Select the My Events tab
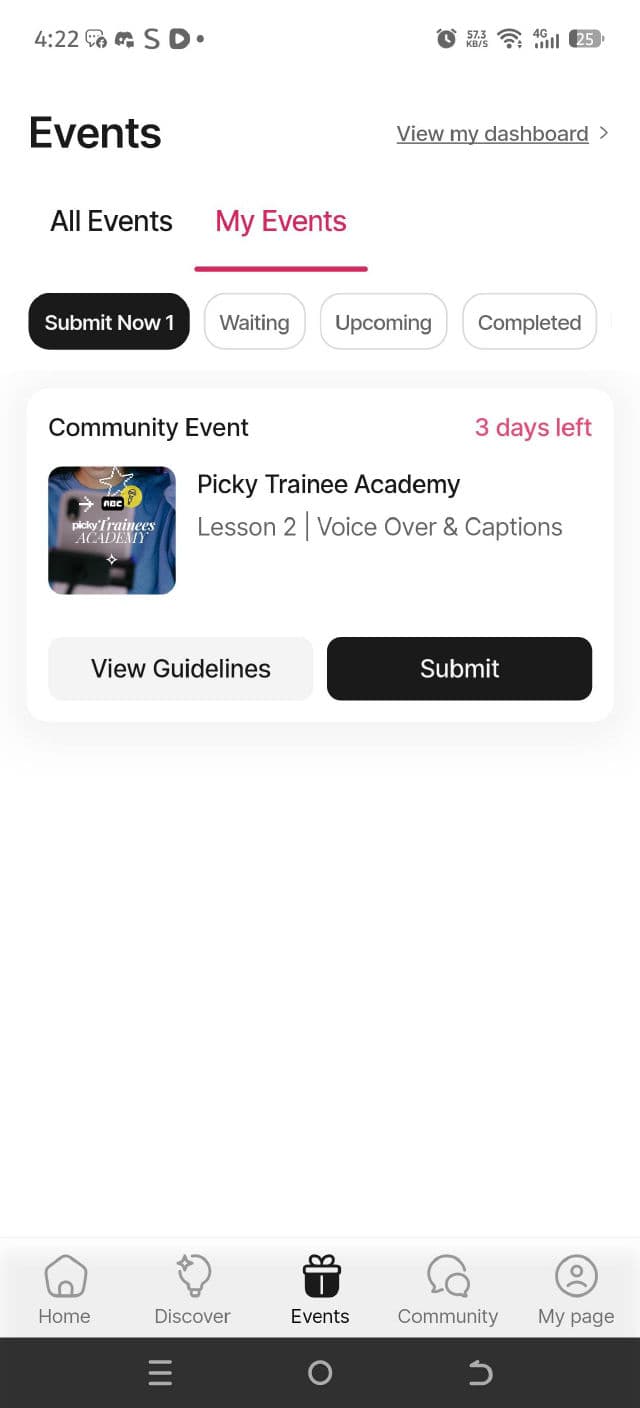This screenshot has width=640, height=1408. (x=281, y=221)
